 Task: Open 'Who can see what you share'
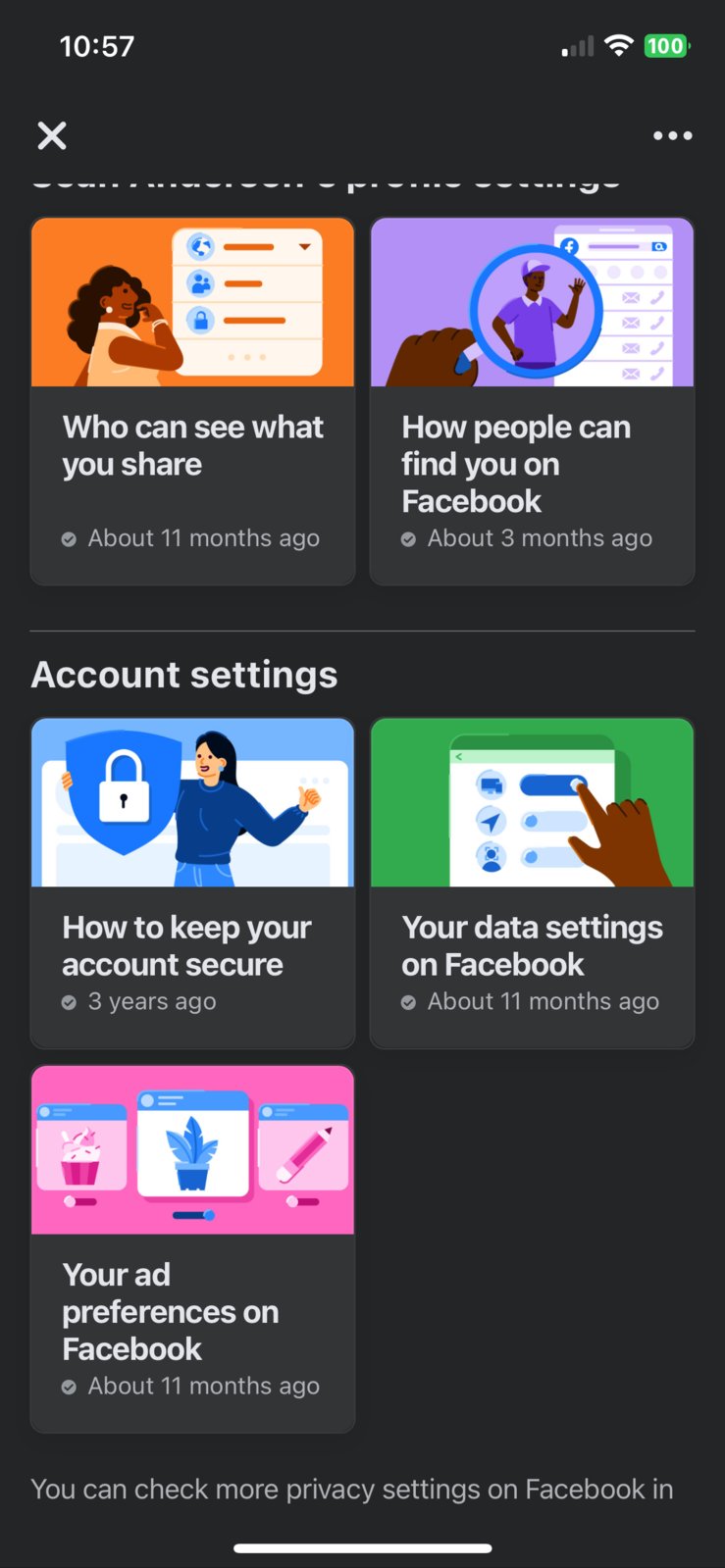tap(192, 402)
